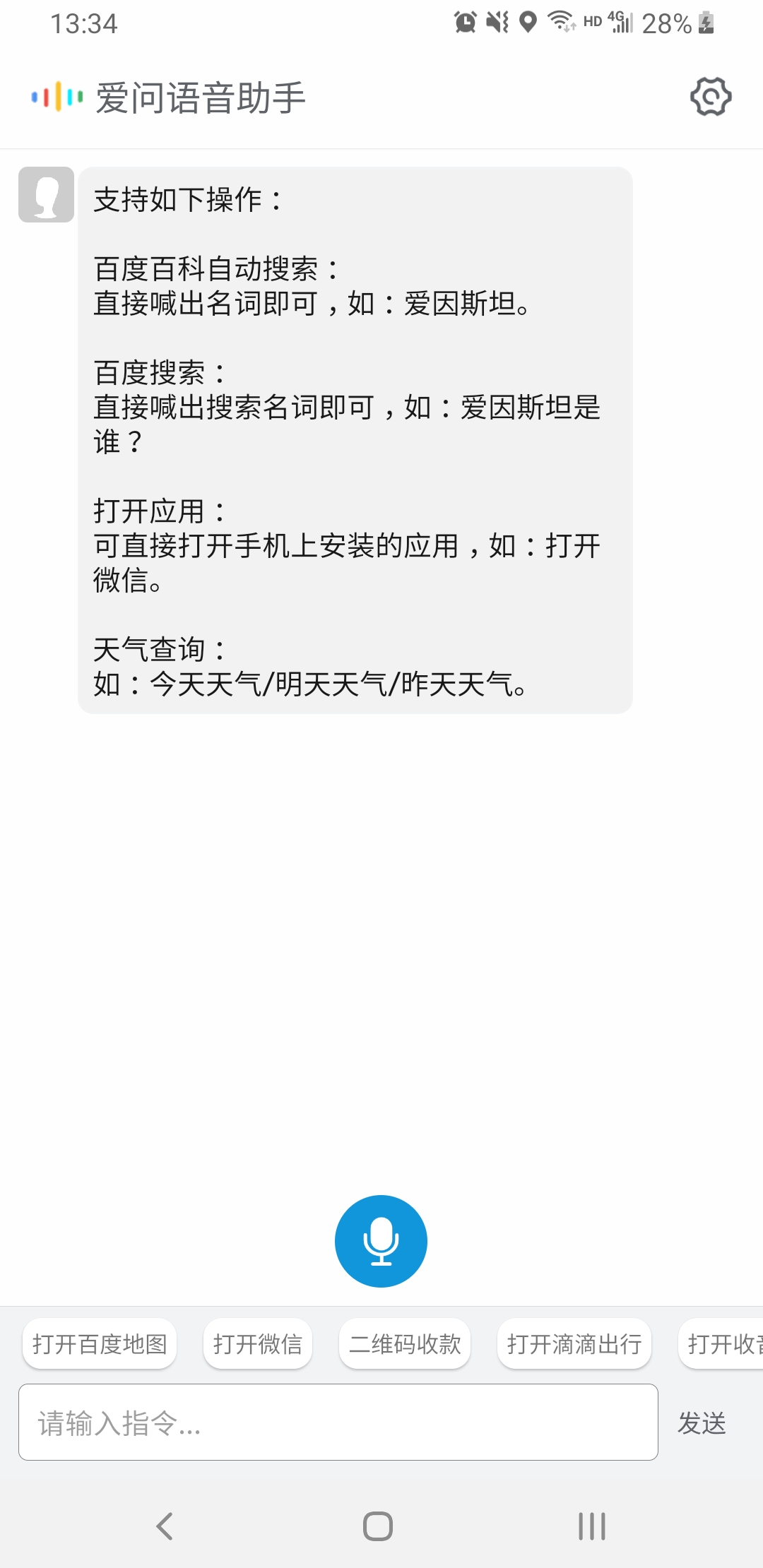Viewport: 763px width, 1568px height.
Task: Tap the colorful voice wave app logo
Action: pyautogui.click(x=57, y=96)
